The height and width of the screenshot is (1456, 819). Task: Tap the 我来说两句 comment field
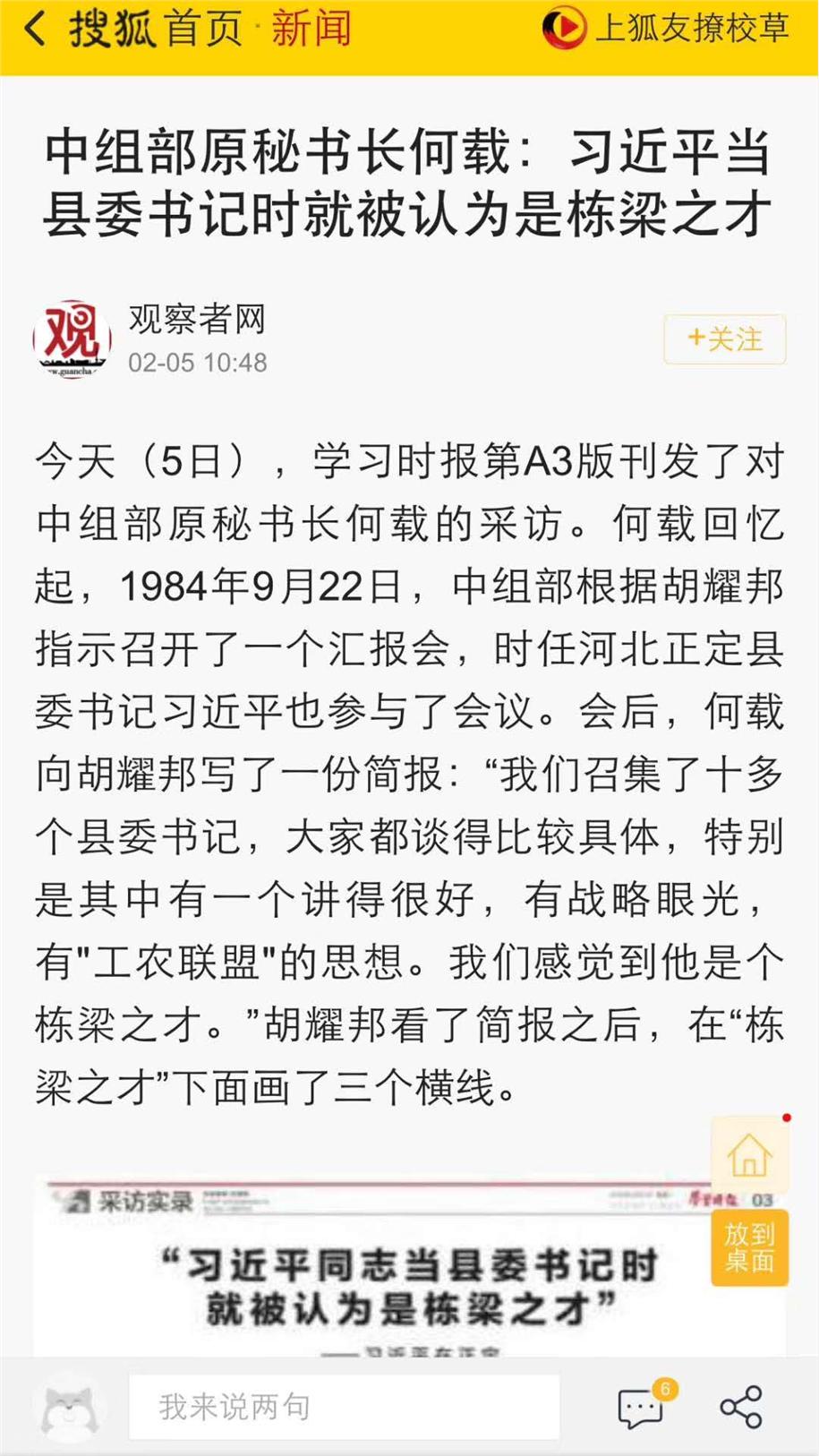coord(345,1407)
